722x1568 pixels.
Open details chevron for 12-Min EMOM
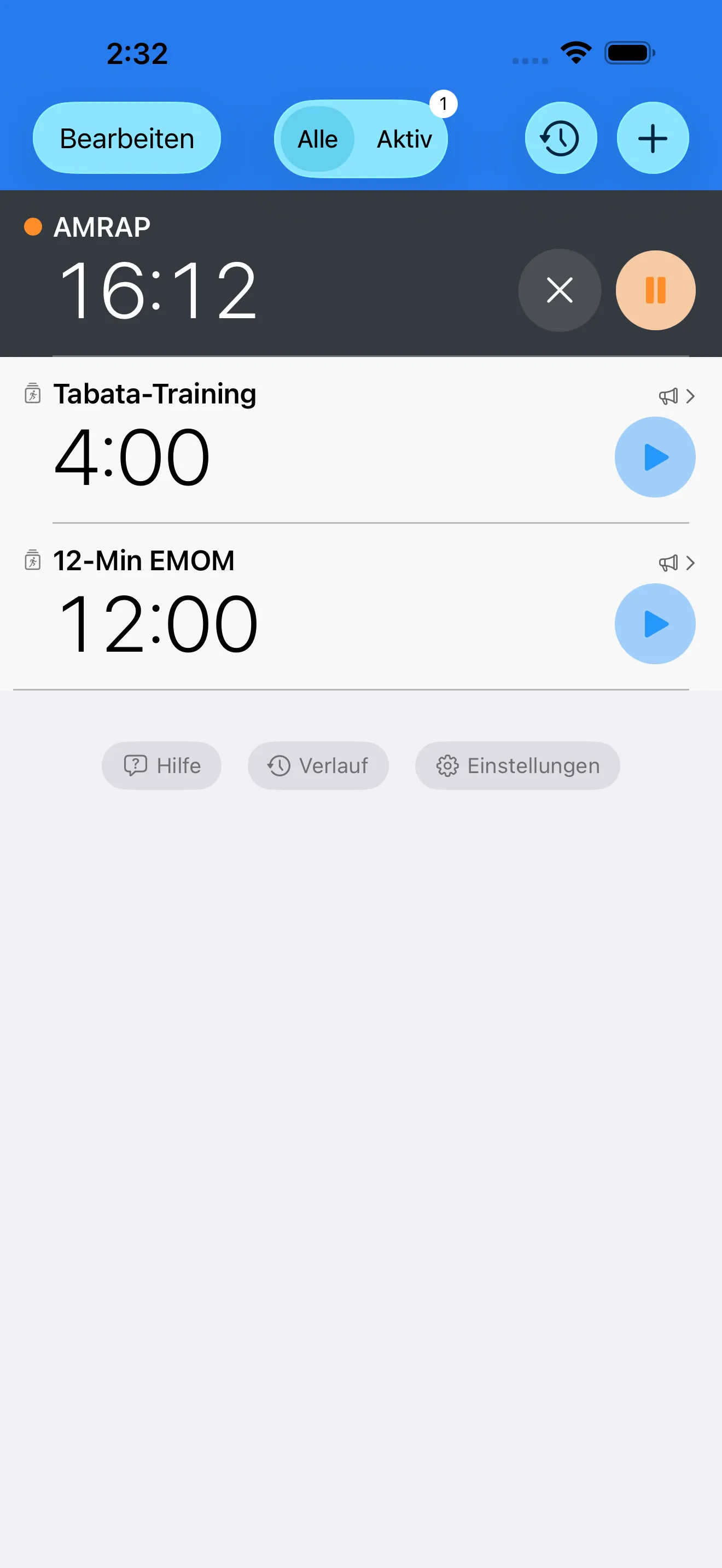[691, 563]
